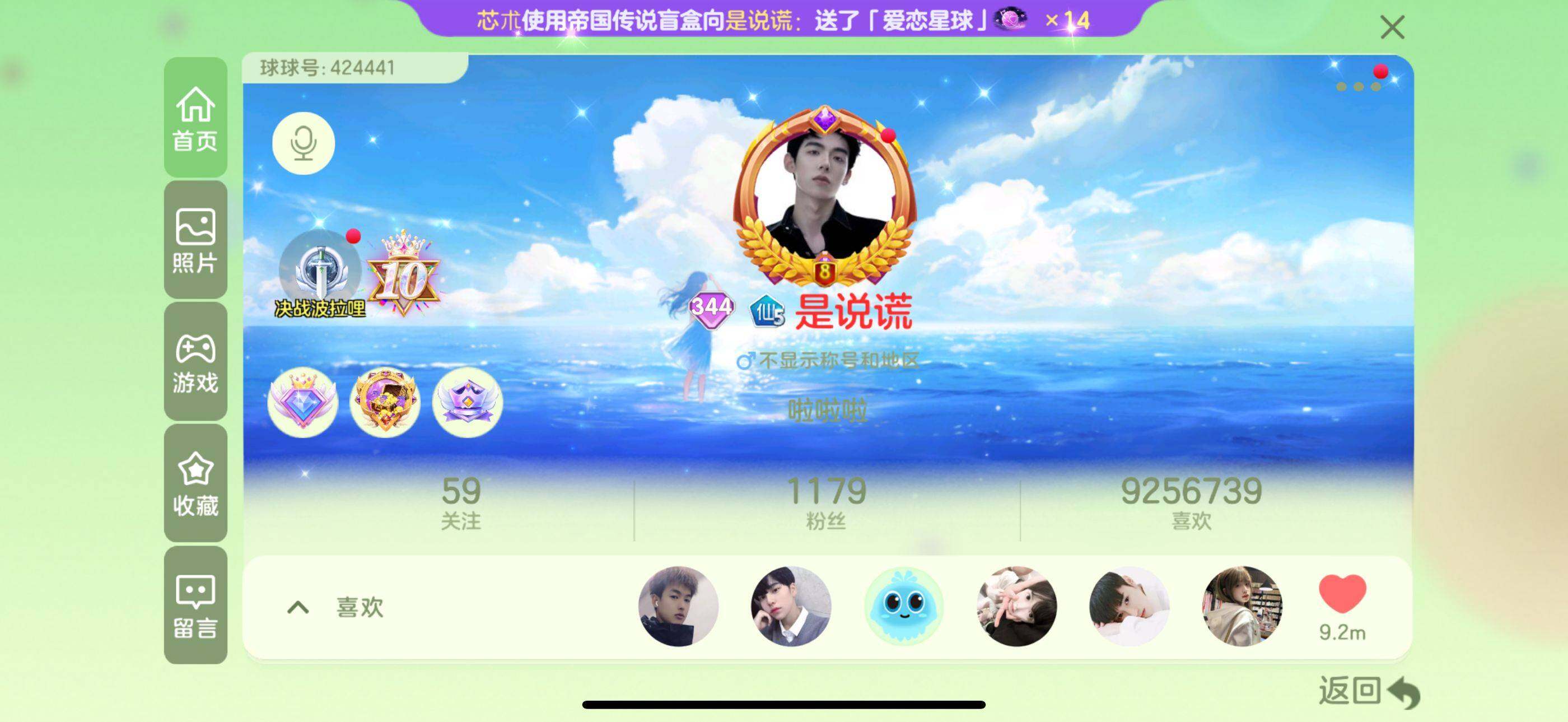The image size is (1568, 722).
Task: Tap the gift announcement banner at top
Action: [x=782, y=20]
